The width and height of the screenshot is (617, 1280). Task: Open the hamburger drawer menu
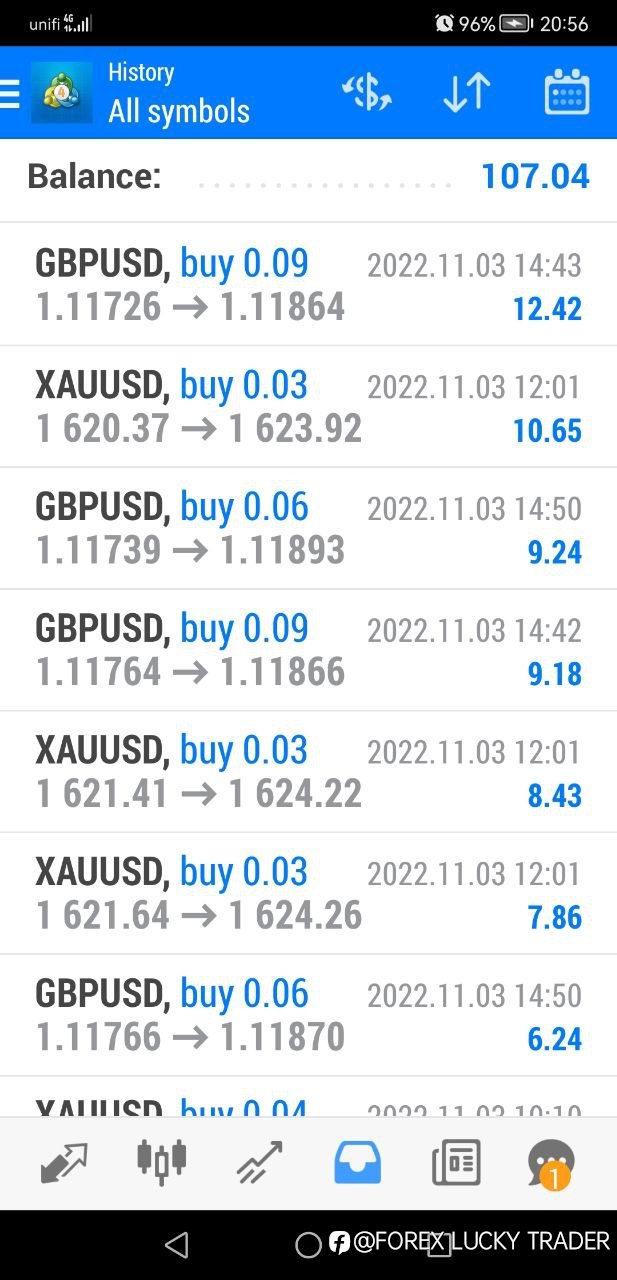tap(10, 93)
